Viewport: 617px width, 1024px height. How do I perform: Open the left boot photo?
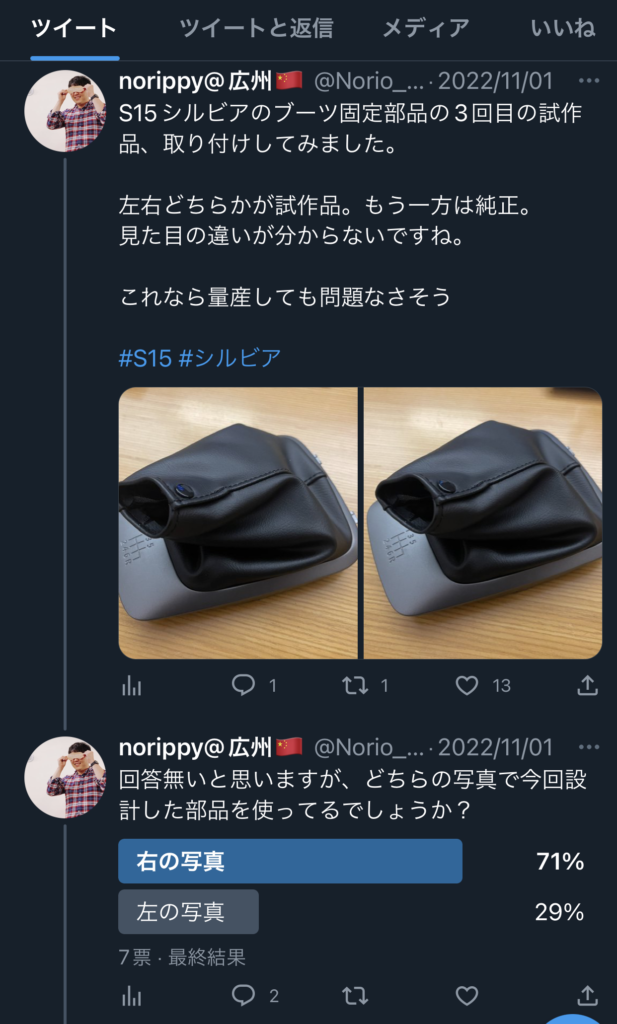[x=238, y=523]
